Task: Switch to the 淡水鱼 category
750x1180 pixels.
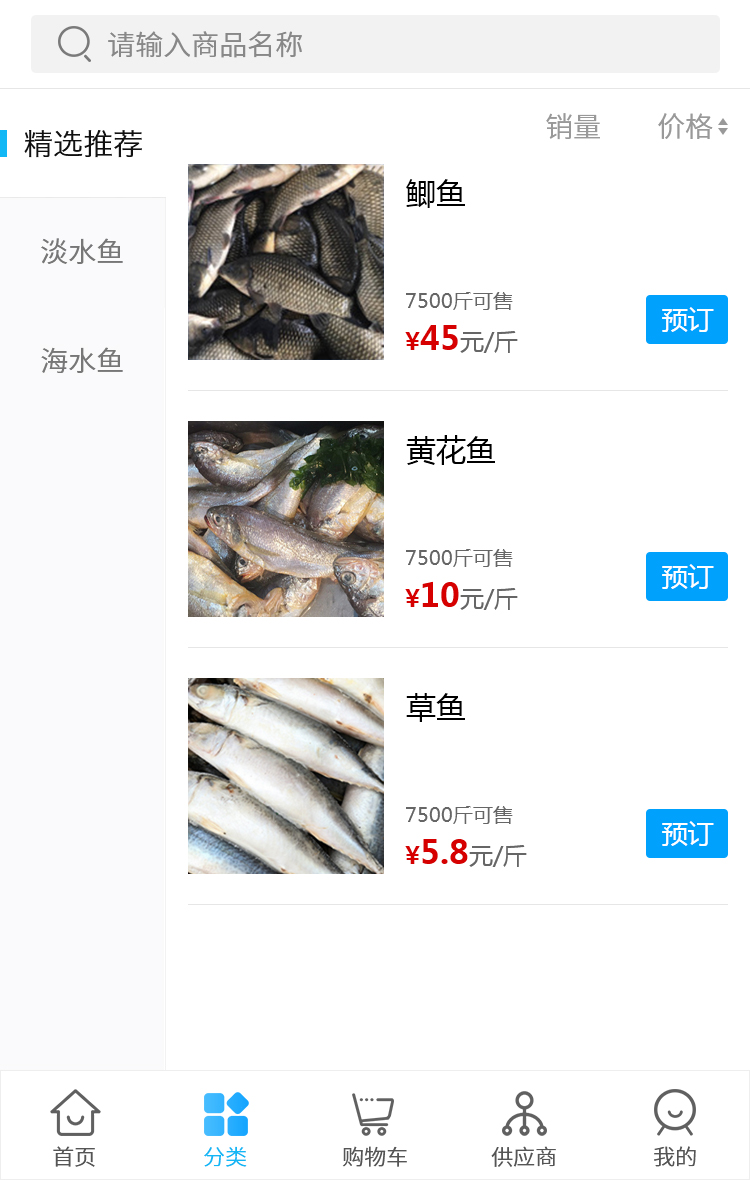Action: point(82,251)
